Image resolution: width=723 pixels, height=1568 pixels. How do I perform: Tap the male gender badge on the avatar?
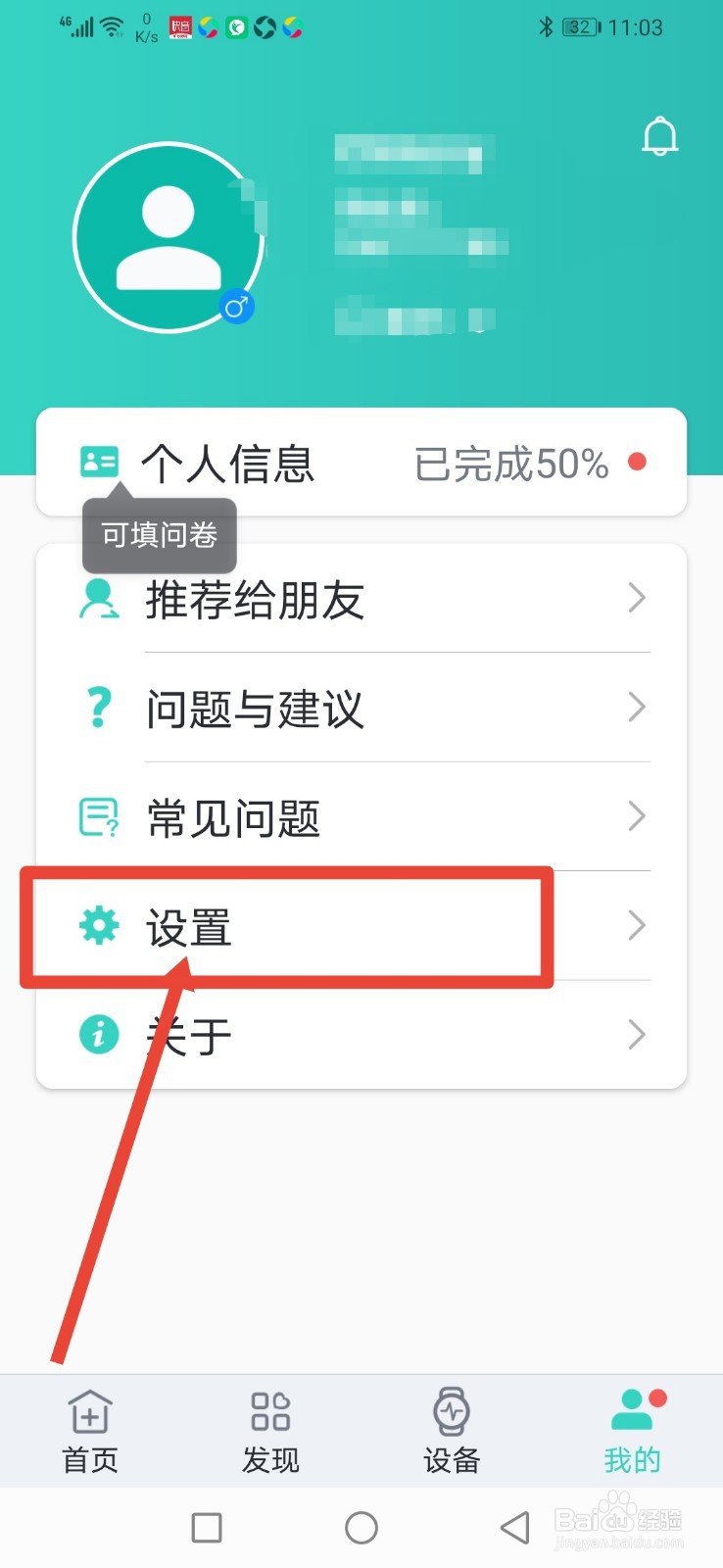[237, 306]
